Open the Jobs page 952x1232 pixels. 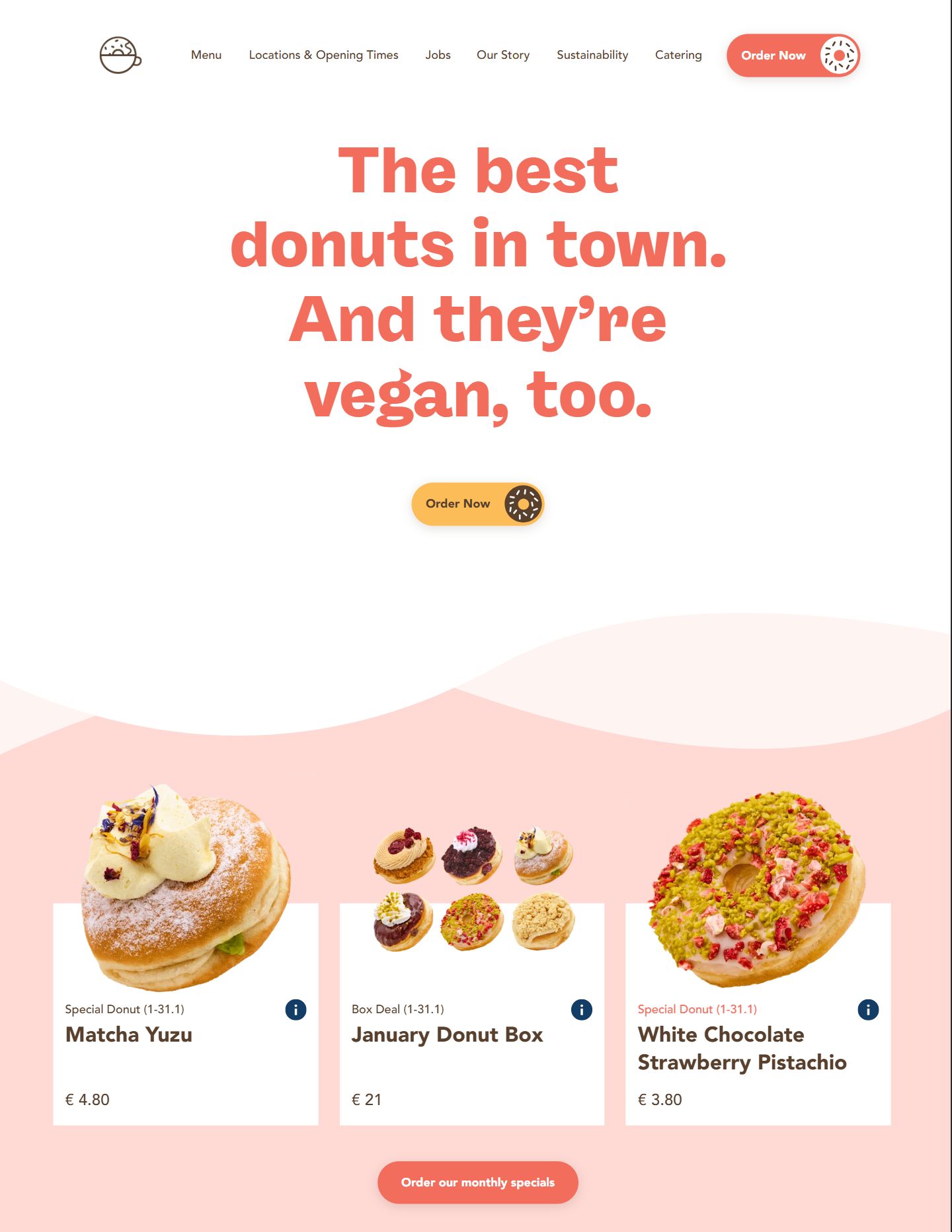438,55
